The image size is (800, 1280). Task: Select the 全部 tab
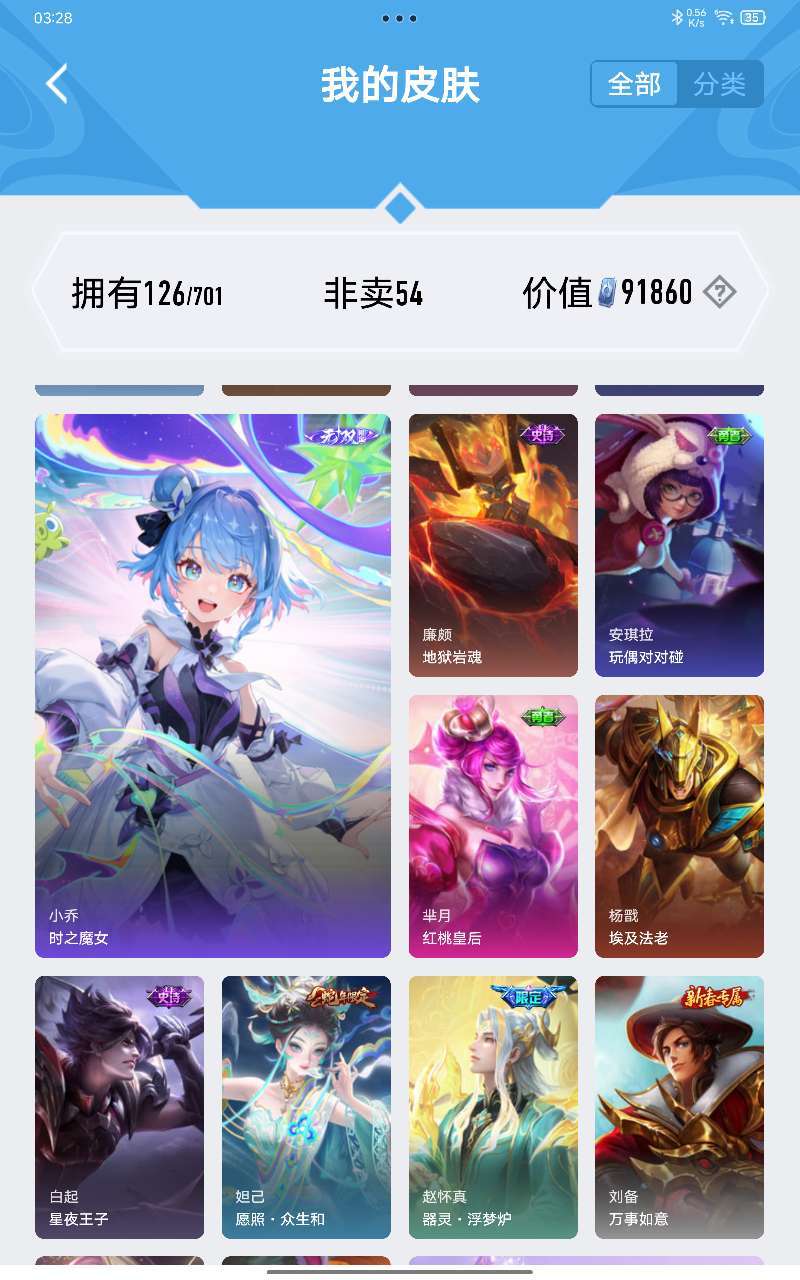point(634,84)
